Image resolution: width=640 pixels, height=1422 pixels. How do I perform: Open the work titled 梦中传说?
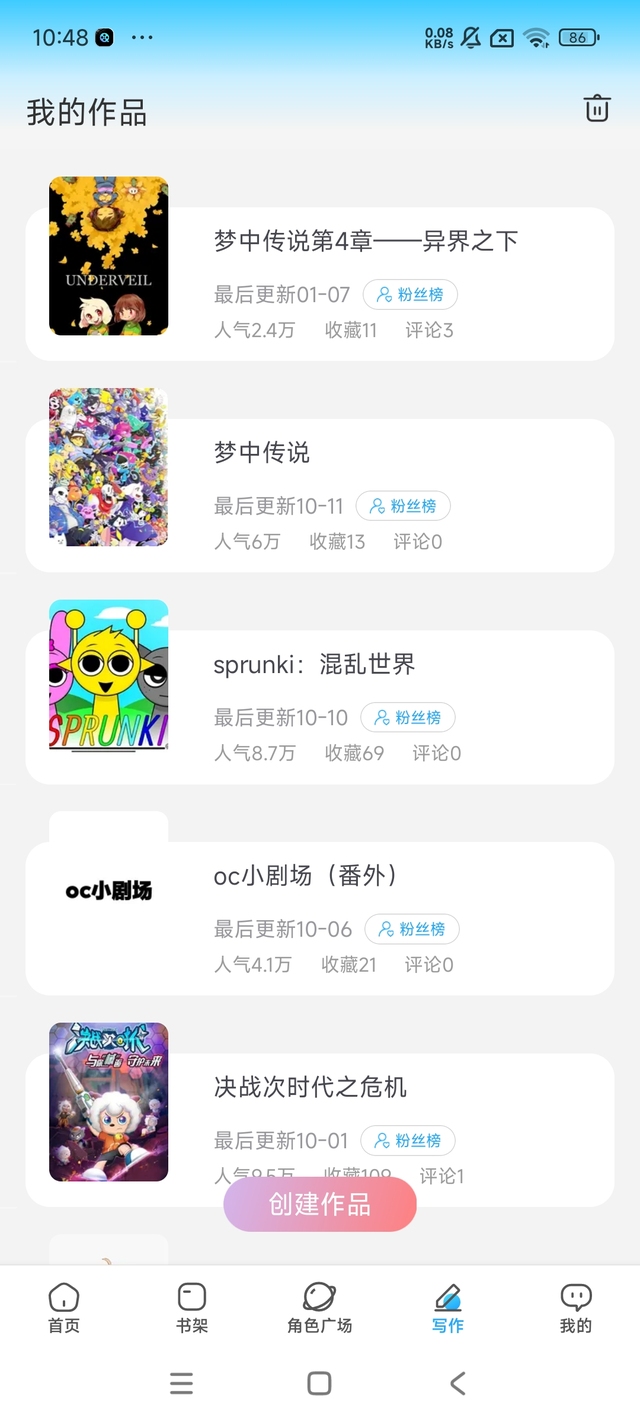click(x=320, y=495)
